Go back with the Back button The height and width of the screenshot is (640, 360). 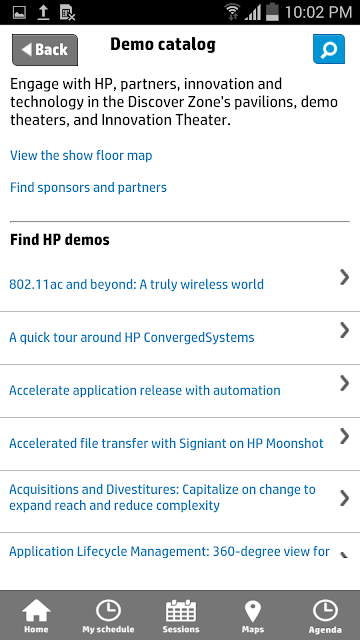pyautogui.click(x=45, y=50)
